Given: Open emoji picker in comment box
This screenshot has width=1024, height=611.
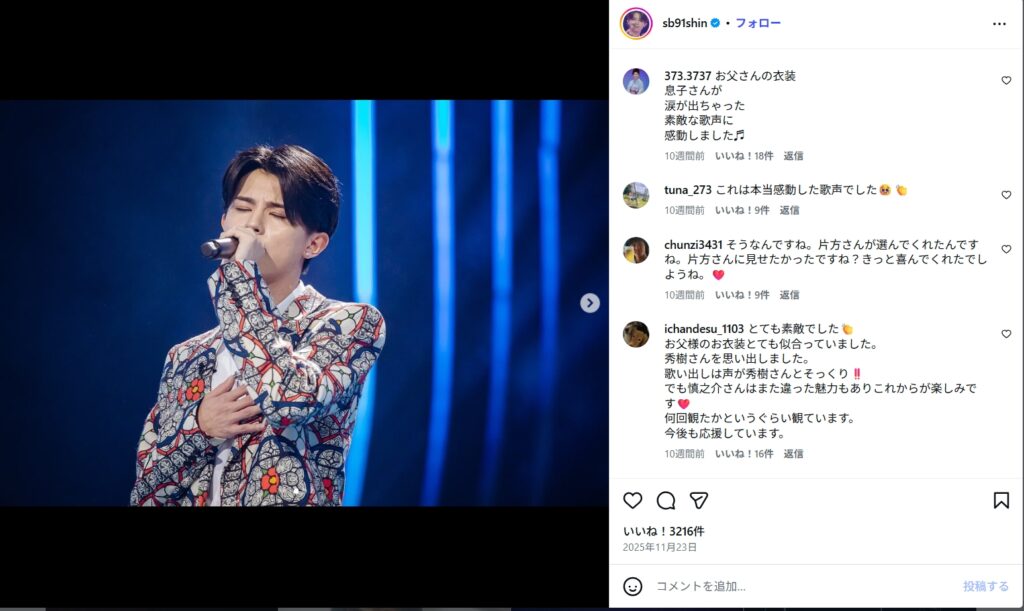Looking at the screenshot, I should [633, 586].
